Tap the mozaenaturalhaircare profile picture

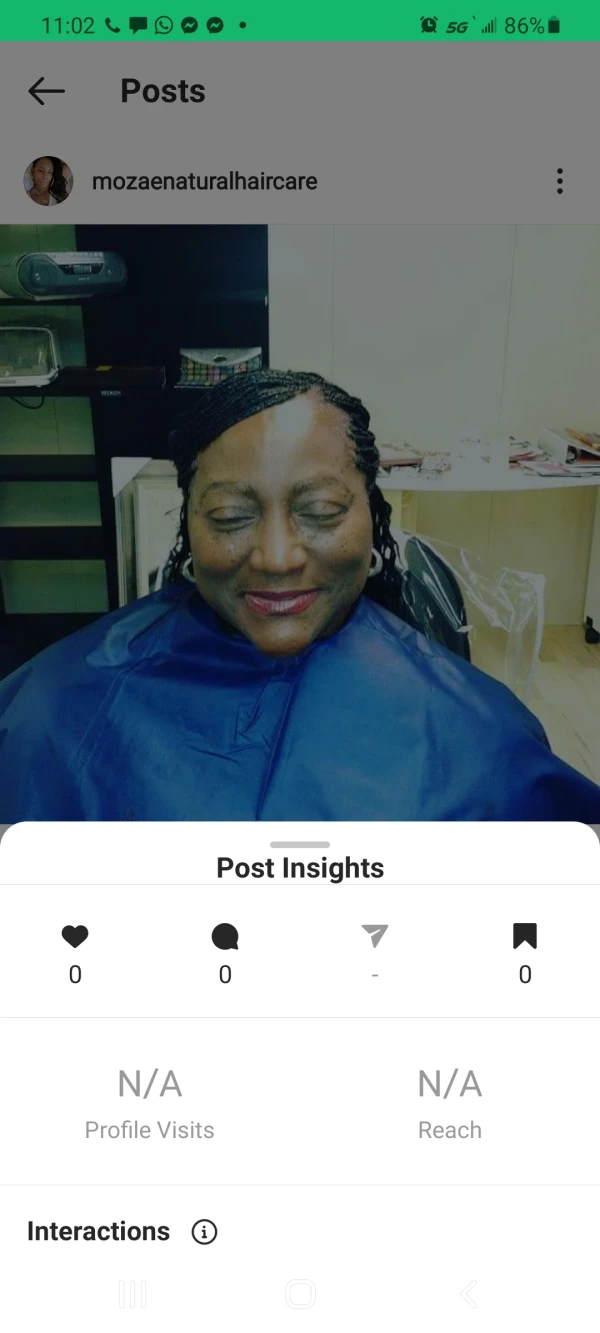tap(48, 181)
